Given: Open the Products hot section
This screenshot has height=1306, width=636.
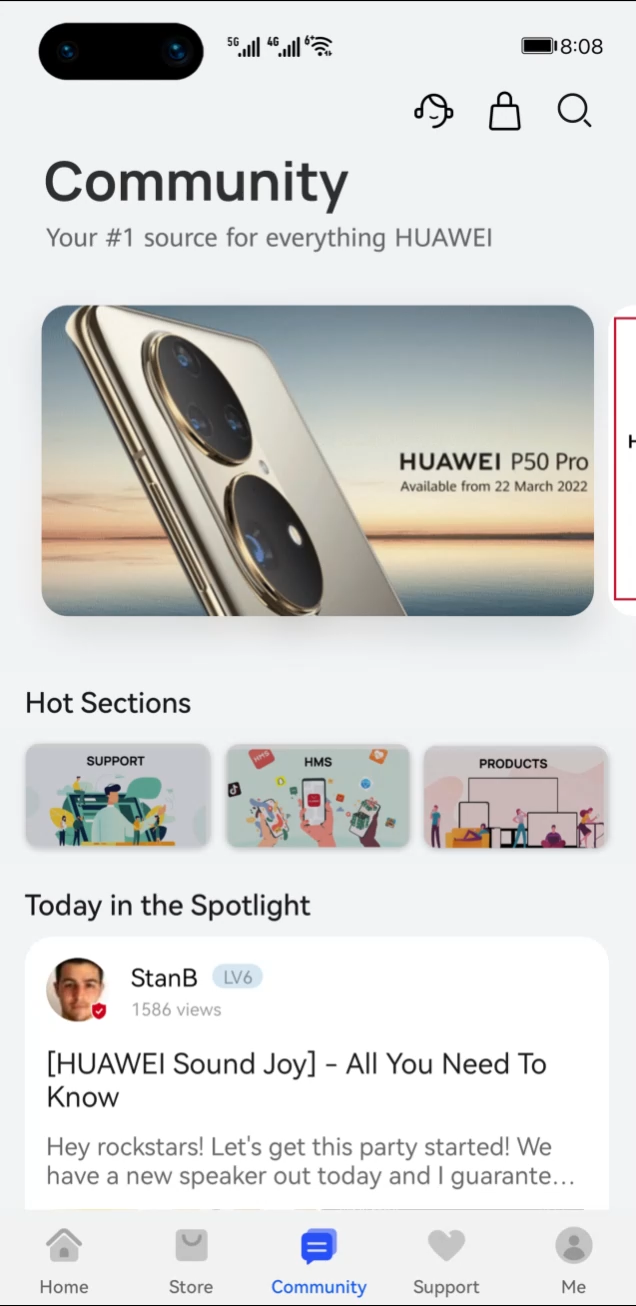Looking at the screenshot, I should [515, 796].
